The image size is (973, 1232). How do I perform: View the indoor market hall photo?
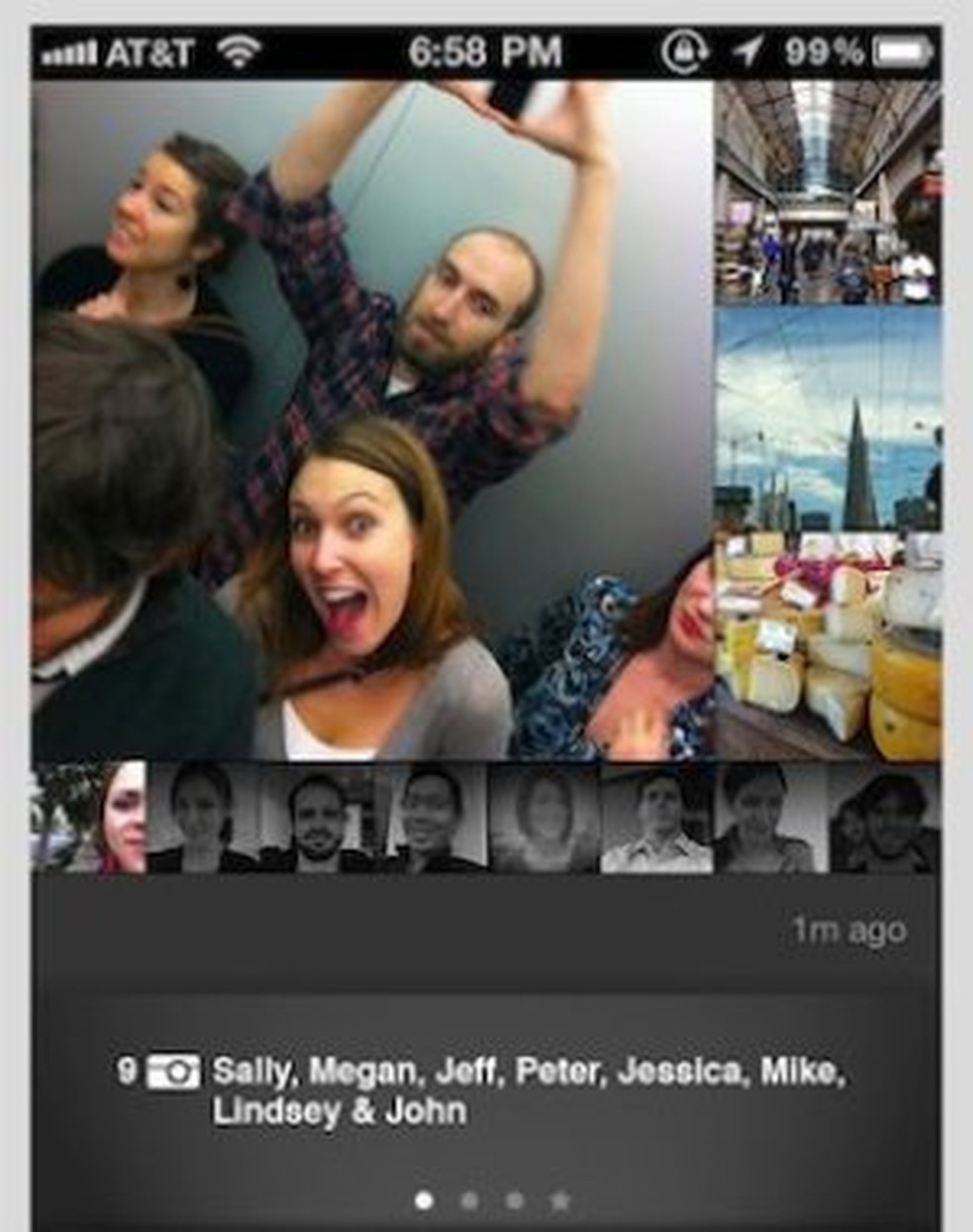pos(828,192)
